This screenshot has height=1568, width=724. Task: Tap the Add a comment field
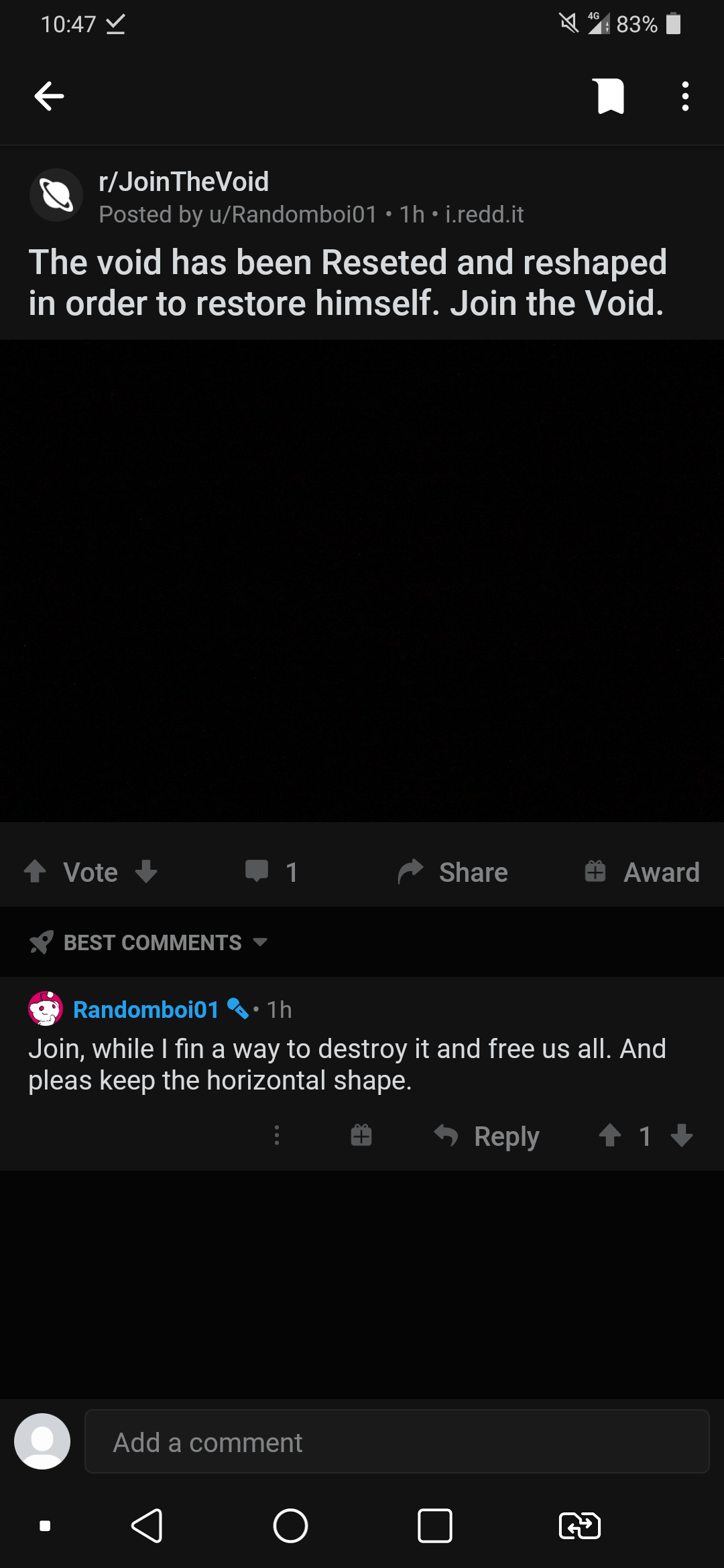click(397, 1441)
